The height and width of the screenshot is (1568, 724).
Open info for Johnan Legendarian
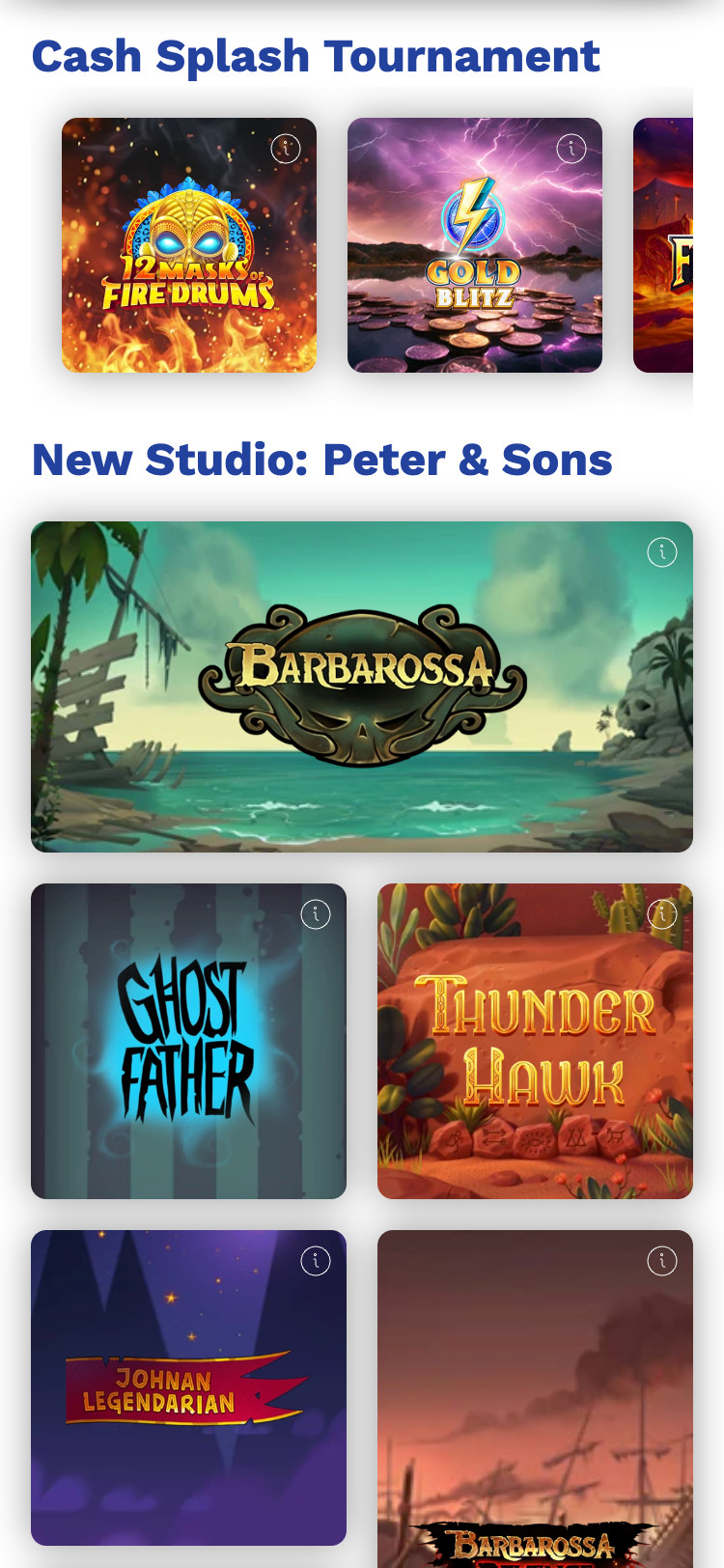(316, 1261)
